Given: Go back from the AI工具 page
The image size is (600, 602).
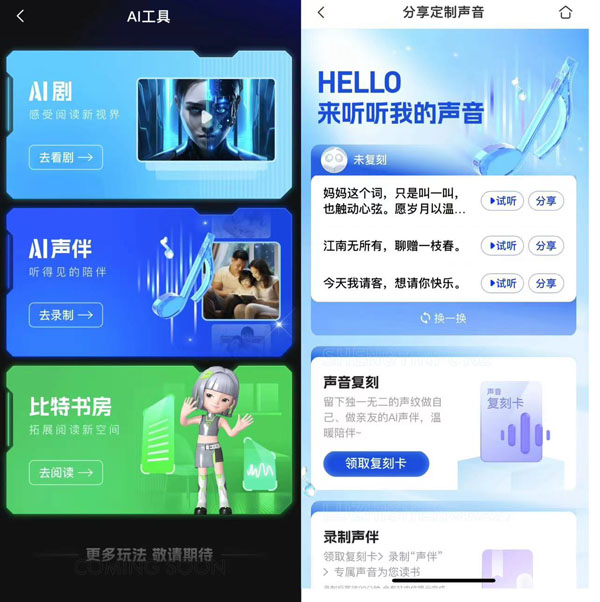Looking at the screenshot, I should tap(20, 15).
